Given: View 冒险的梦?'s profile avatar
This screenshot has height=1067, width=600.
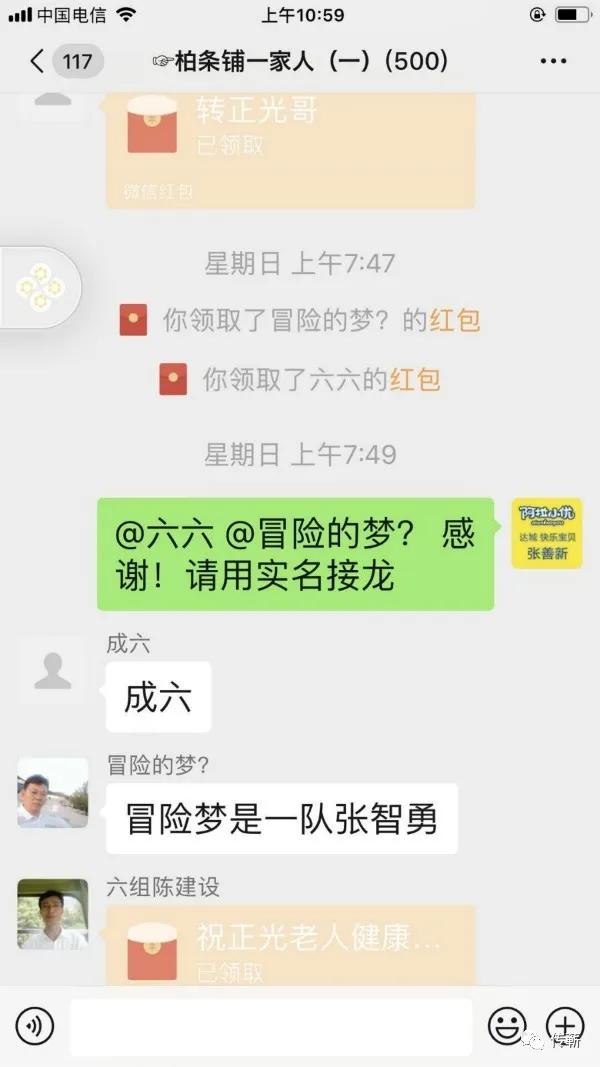Looking at the screenshot, I should click(53, 792).
